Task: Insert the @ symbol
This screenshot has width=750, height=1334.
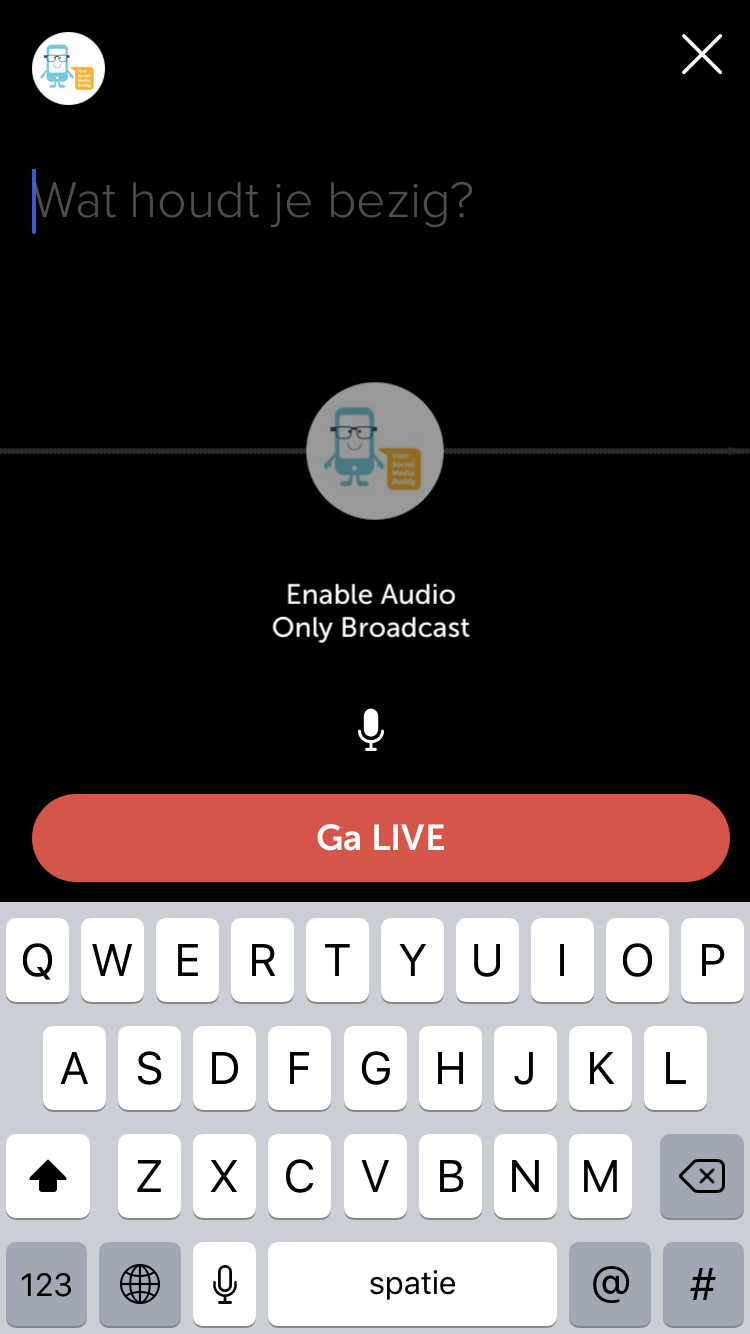Action: [x=610, y=1284]
